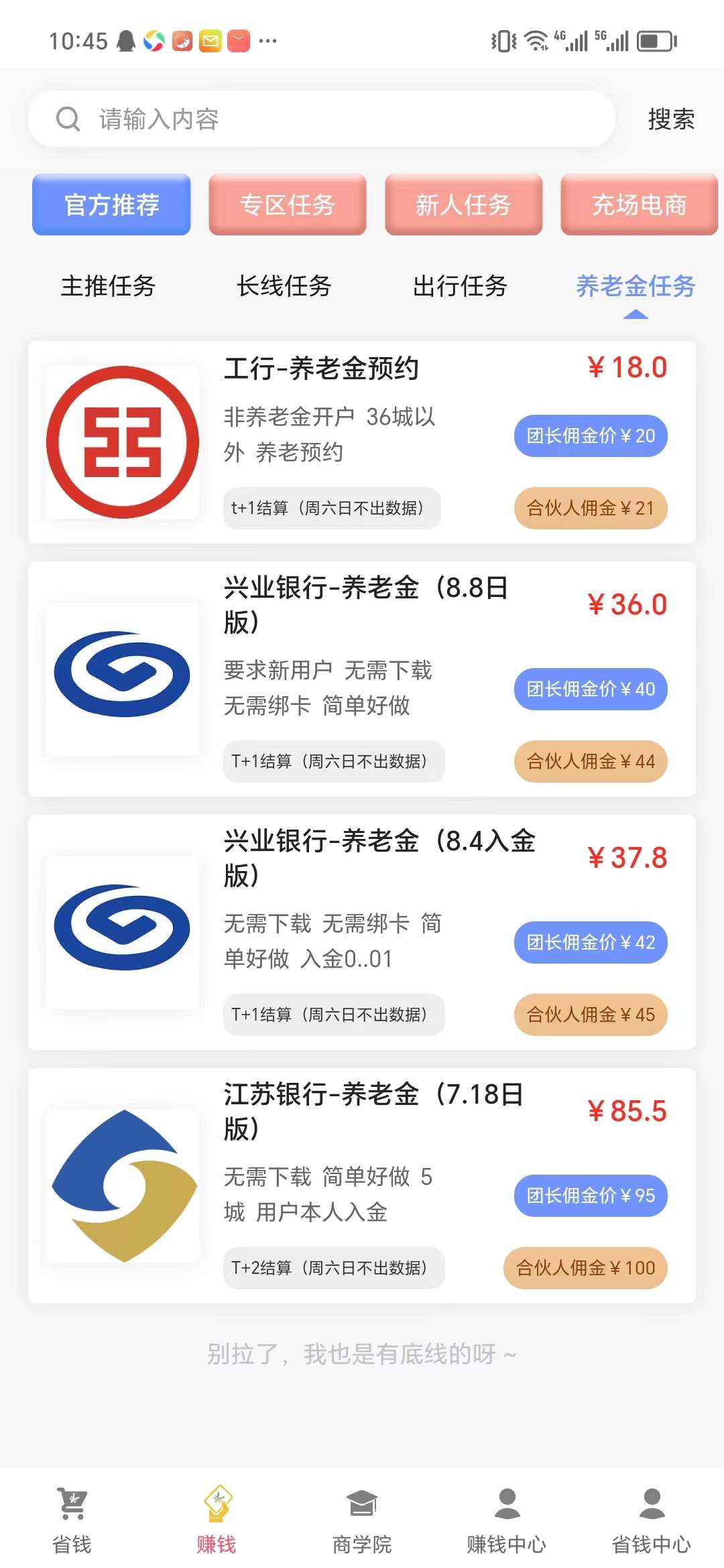Viewport: 724px width, 1568px height.
Task: Select the 充场电商 category
Action: coord(639,204)
